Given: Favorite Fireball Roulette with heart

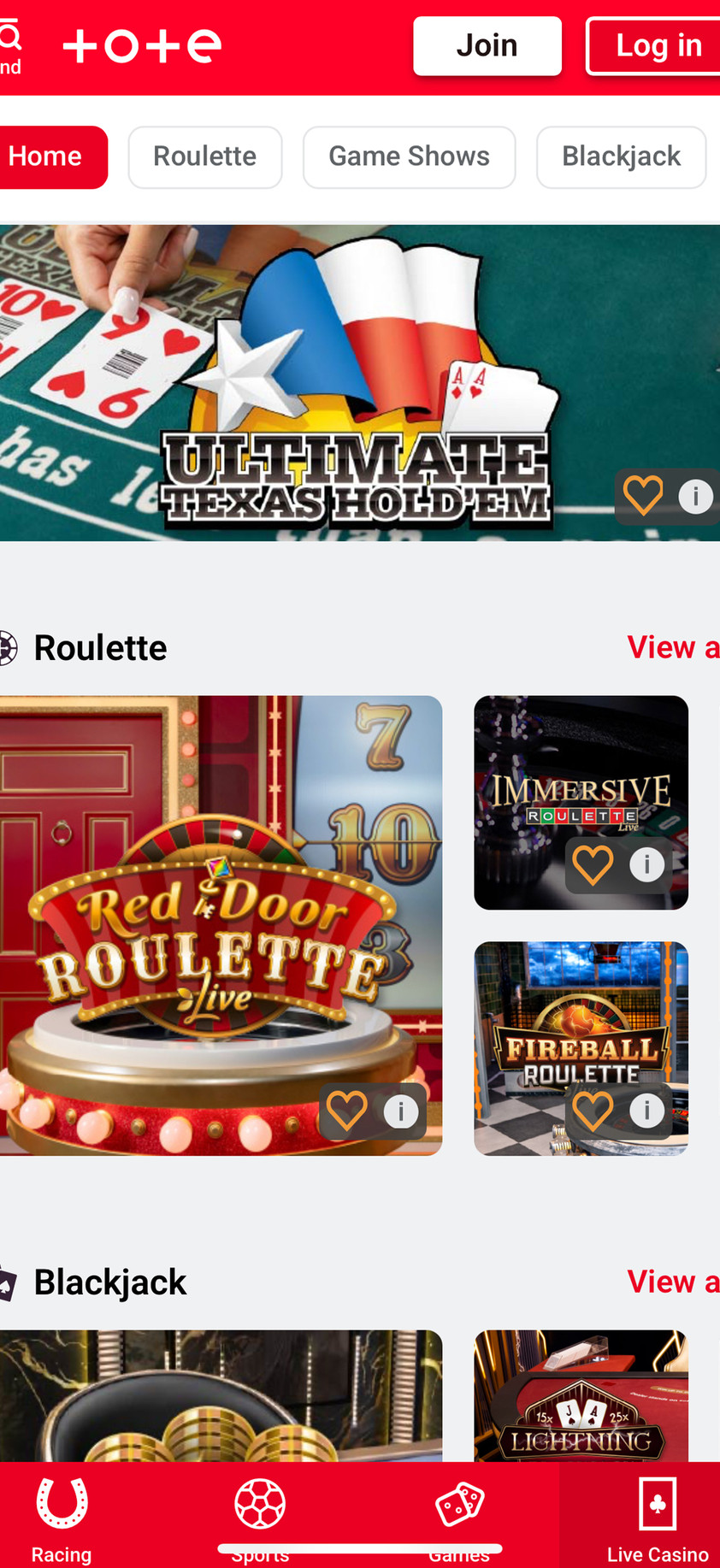Looking at the screenshot, I should click(x=593, y=1110).
